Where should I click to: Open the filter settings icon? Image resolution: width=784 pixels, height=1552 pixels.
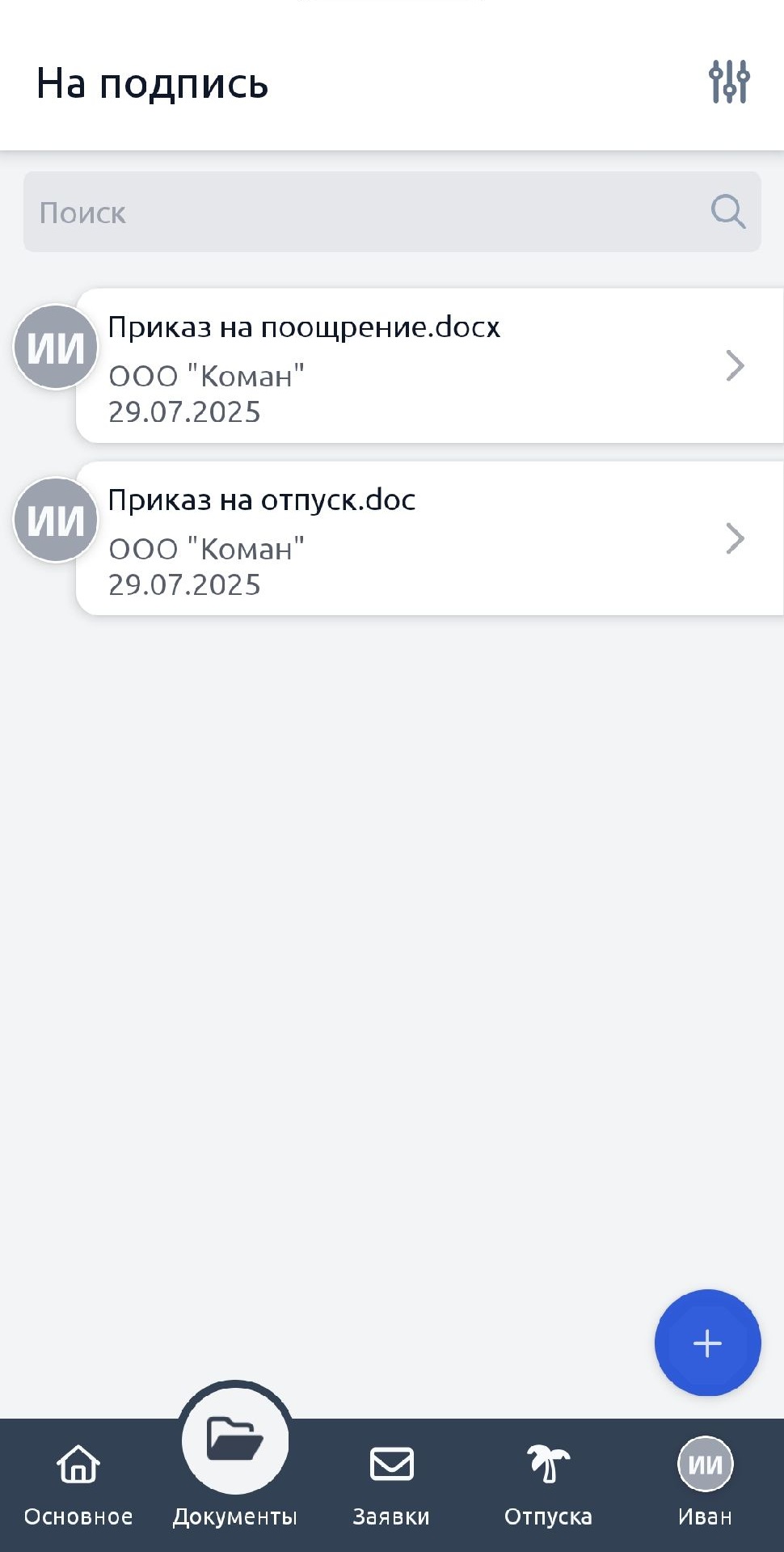(x=729, y=82)
